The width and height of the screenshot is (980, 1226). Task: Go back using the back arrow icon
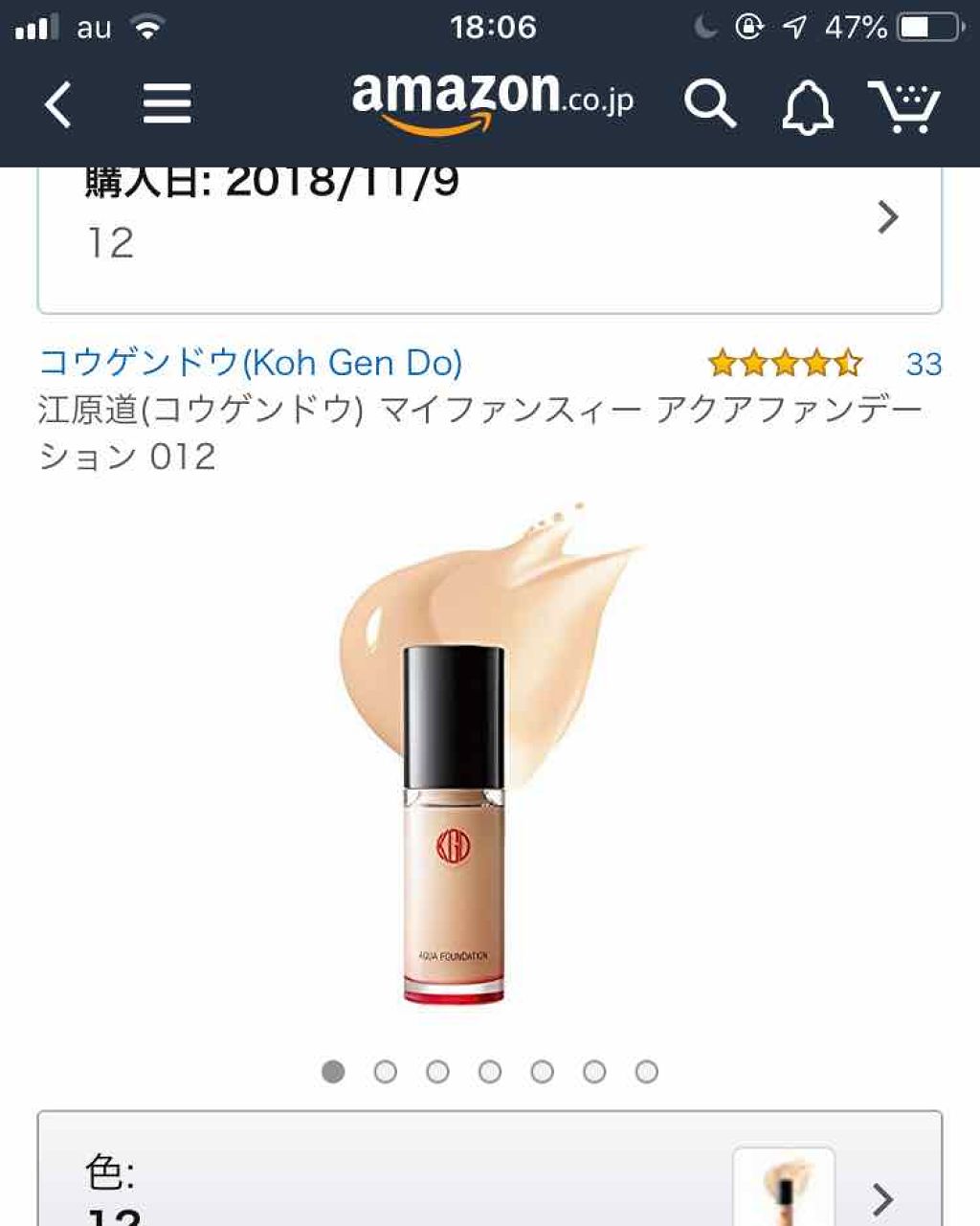(57, 103)
